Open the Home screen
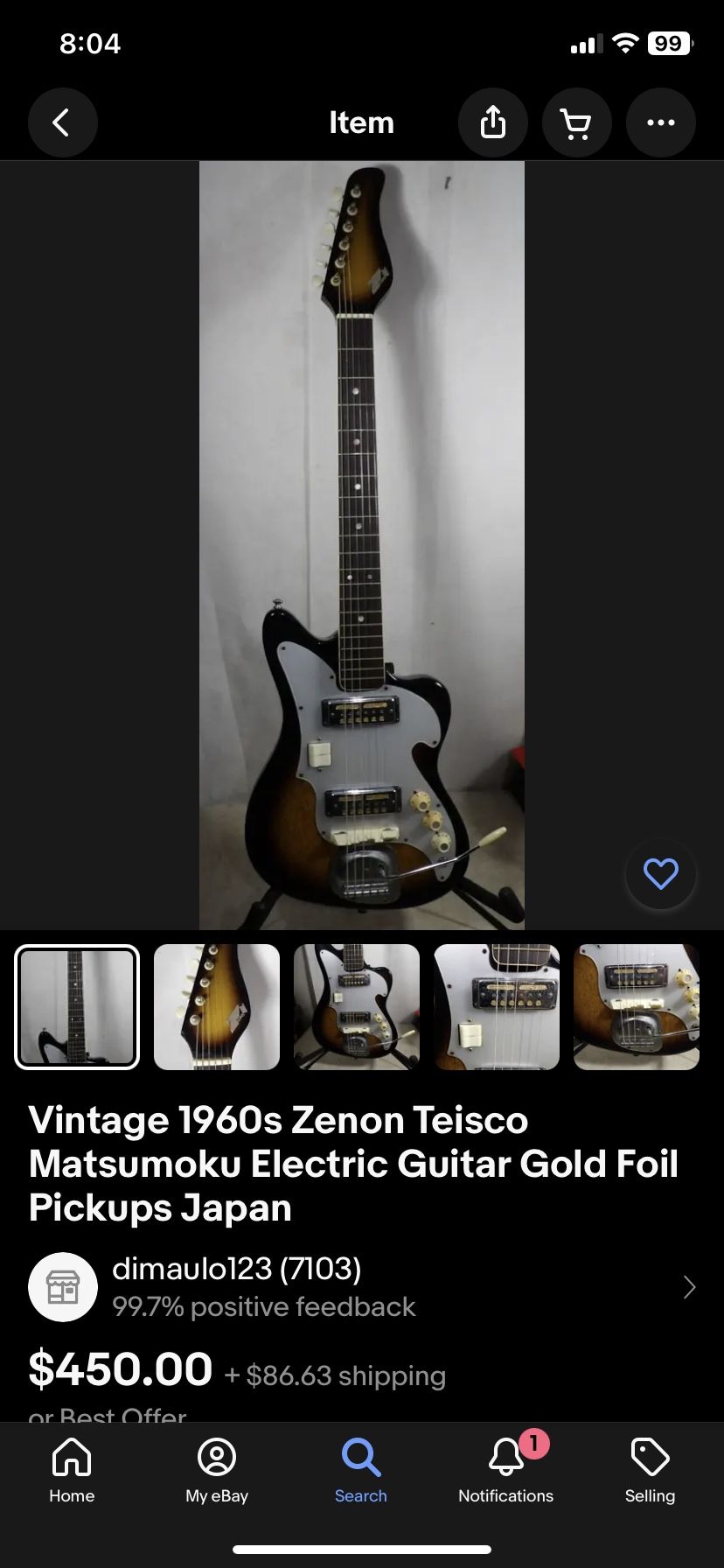This screenshot has width=724, height=1568. click(71, 1470)
